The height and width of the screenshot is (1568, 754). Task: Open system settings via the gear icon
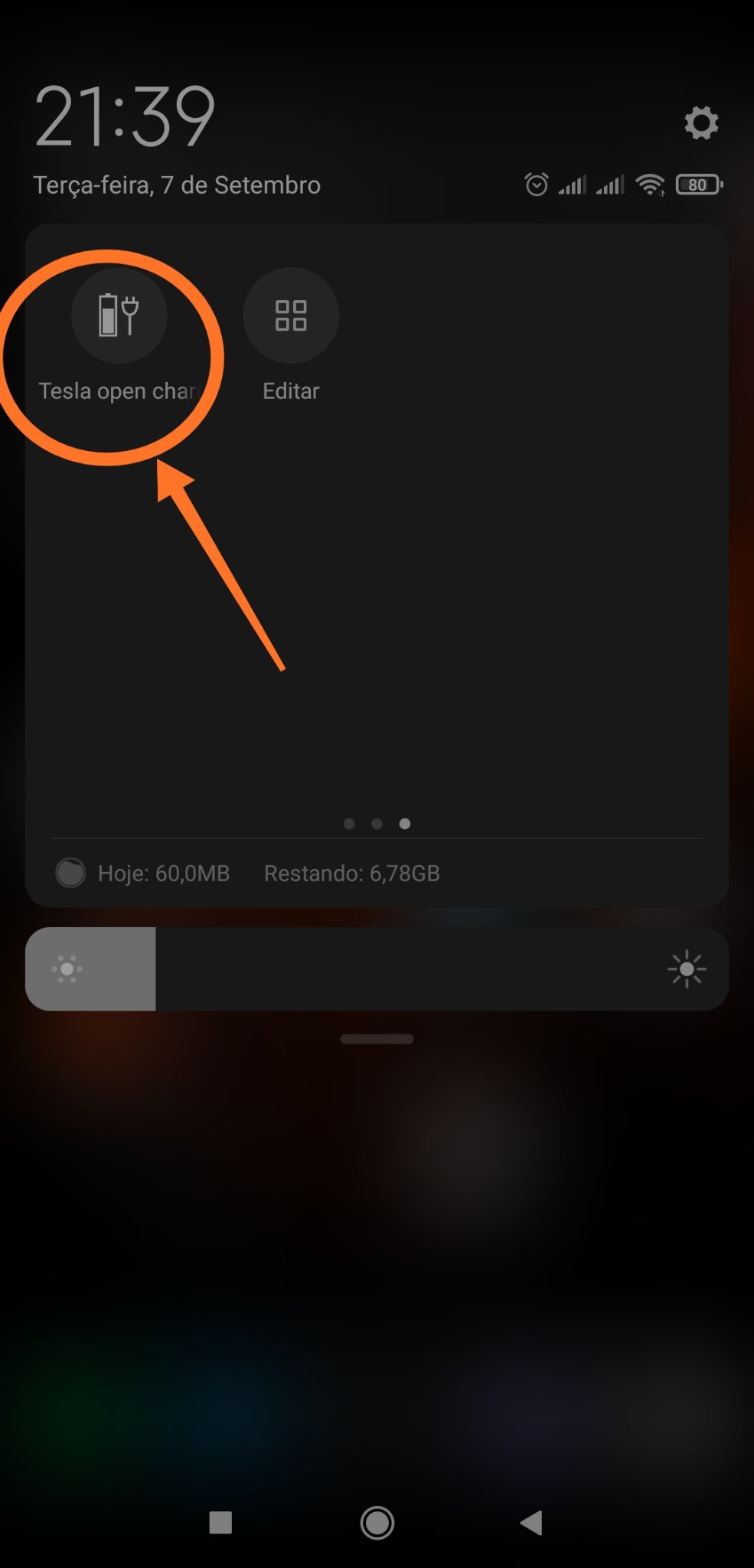pyautogui.click(x=700, y=122)
